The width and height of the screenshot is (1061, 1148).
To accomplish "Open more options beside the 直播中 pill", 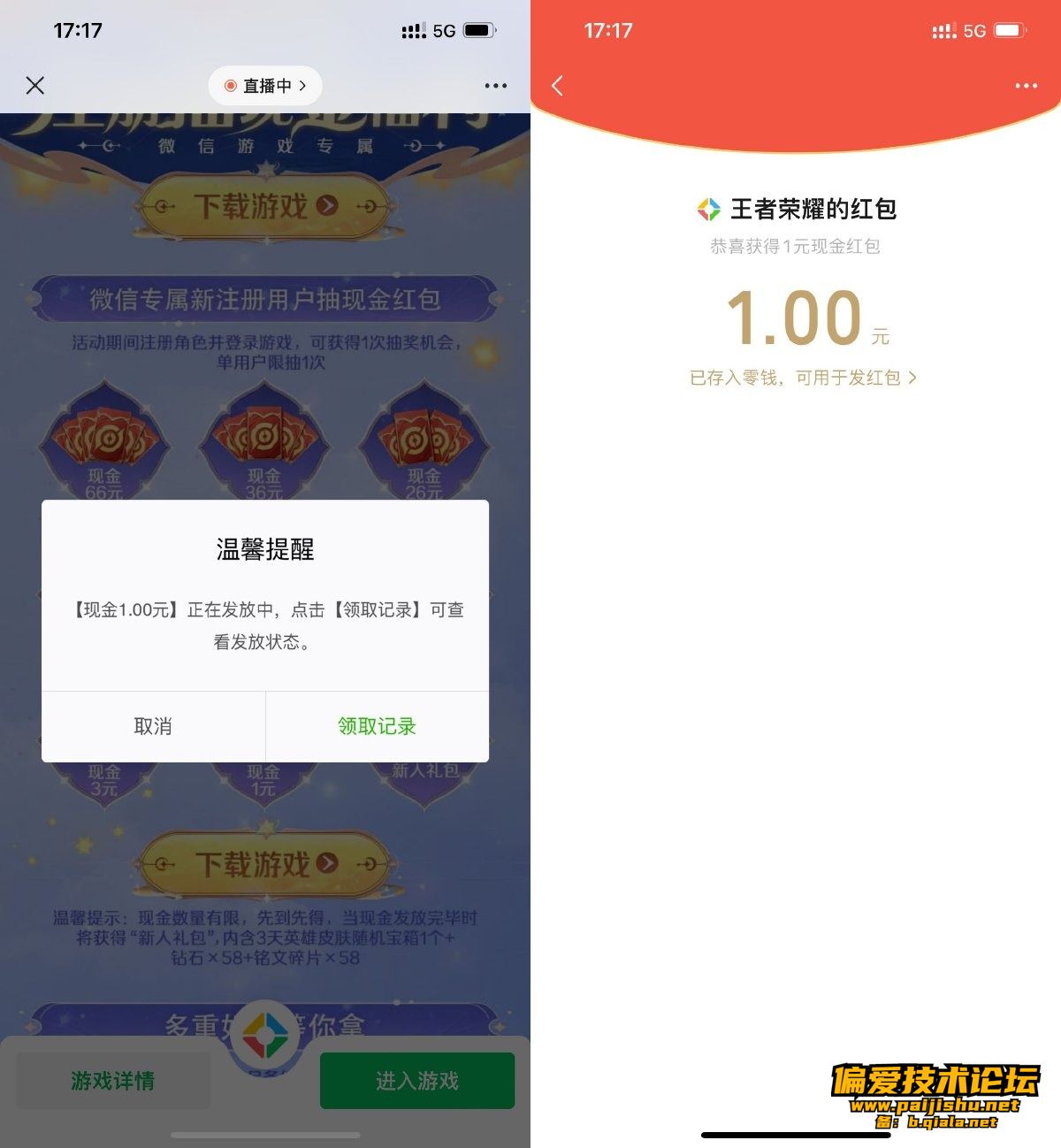I will 496,86.
